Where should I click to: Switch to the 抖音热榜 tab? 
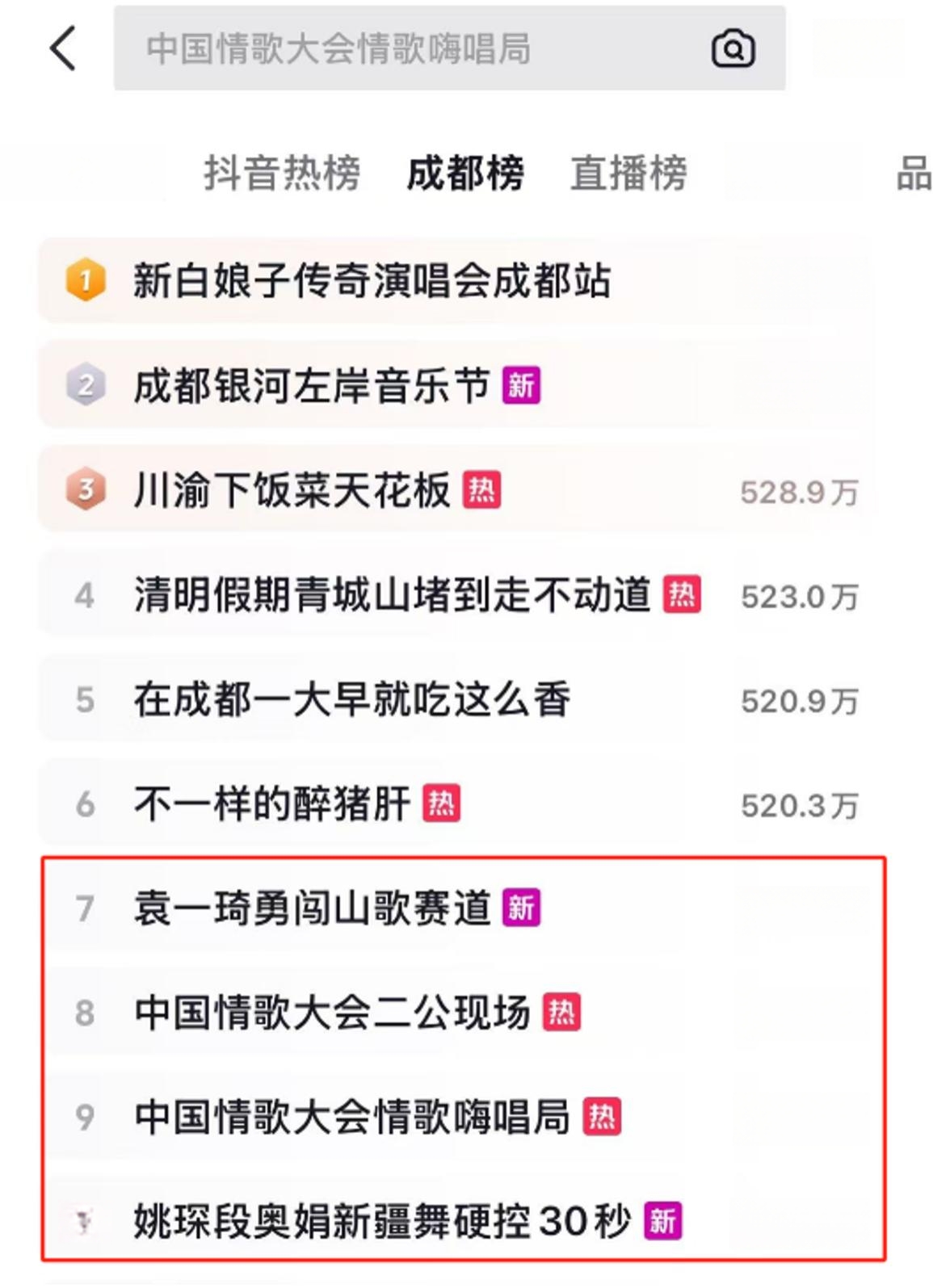click(281, 173)
